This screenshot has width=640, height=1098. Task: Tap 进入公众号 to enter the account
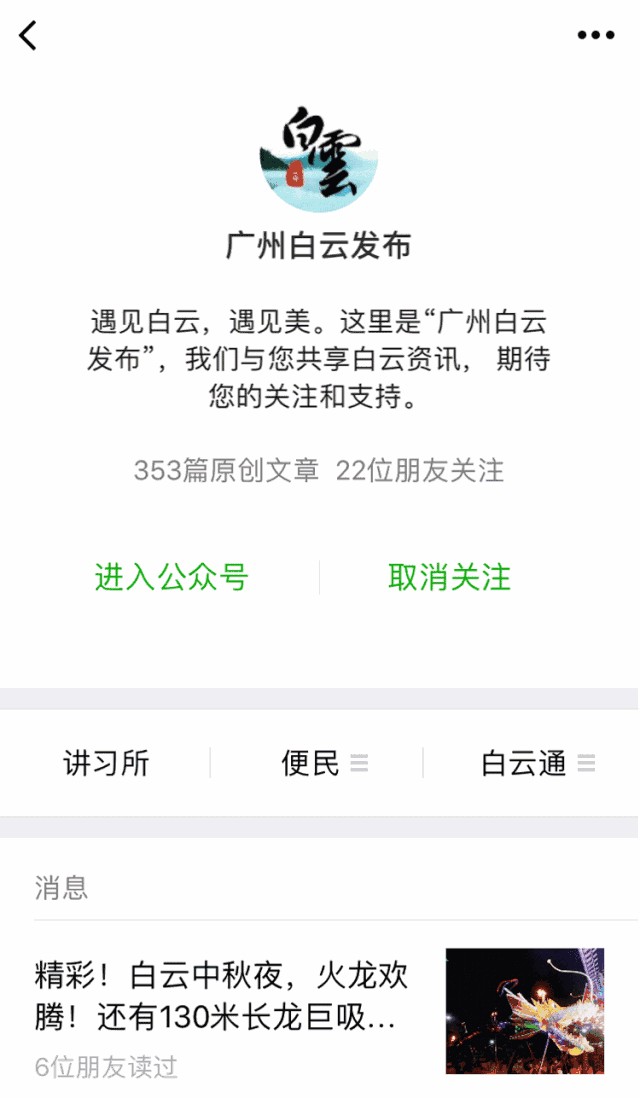[x=171, y=577]
